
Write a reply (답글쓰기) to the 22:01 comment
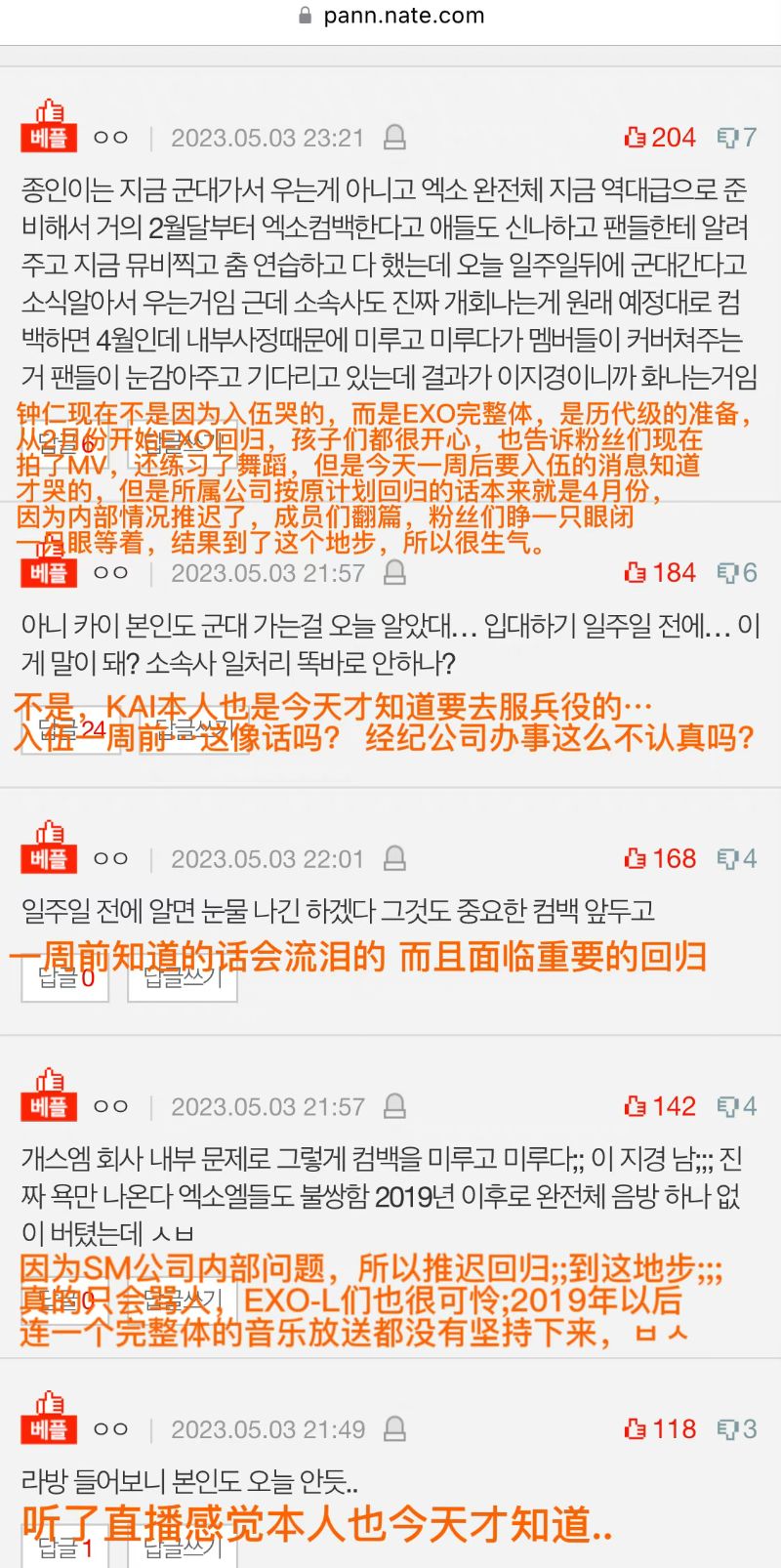click(183, 979)
